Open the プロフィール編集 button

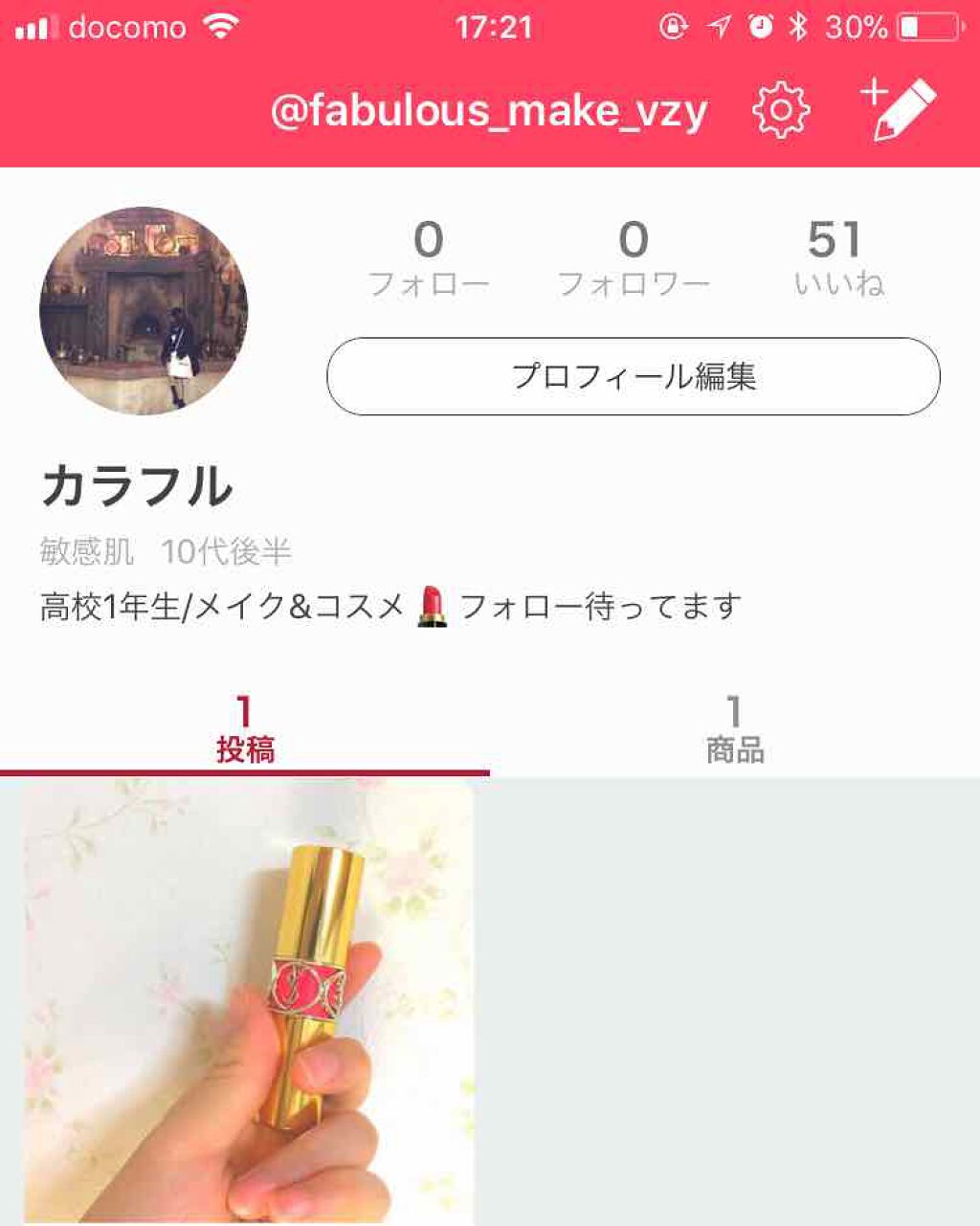(x=635, y=378)
